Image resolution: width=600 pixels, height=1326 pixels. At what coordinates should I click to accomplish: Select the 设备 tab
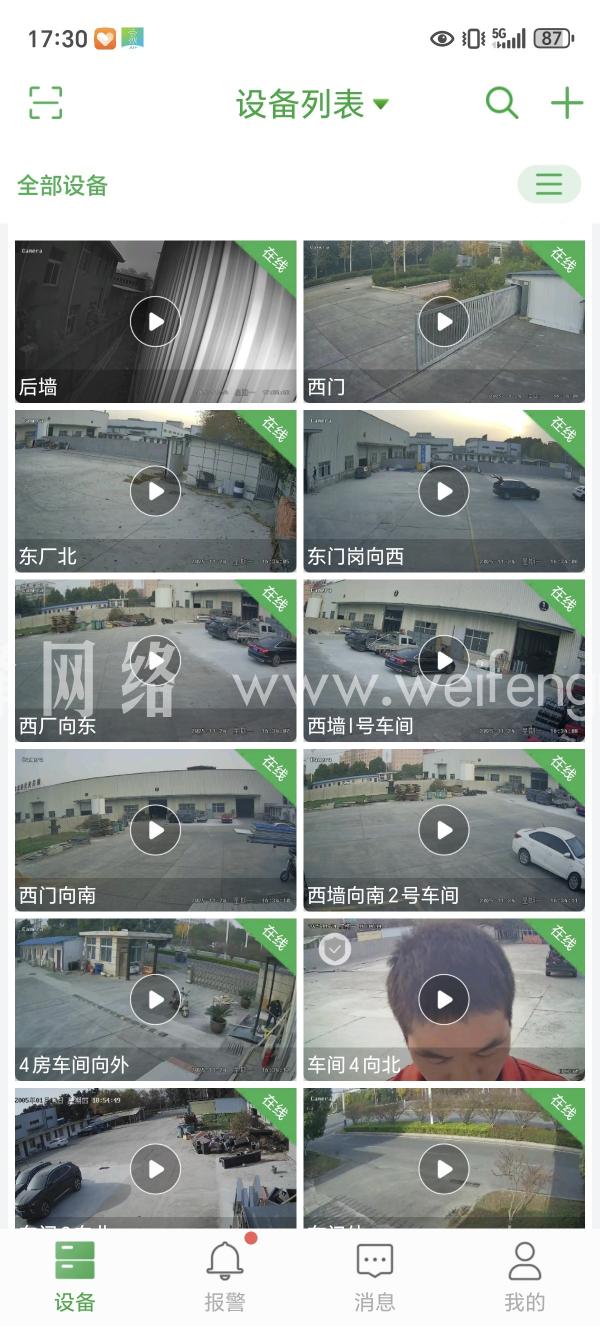[75, 1276]
